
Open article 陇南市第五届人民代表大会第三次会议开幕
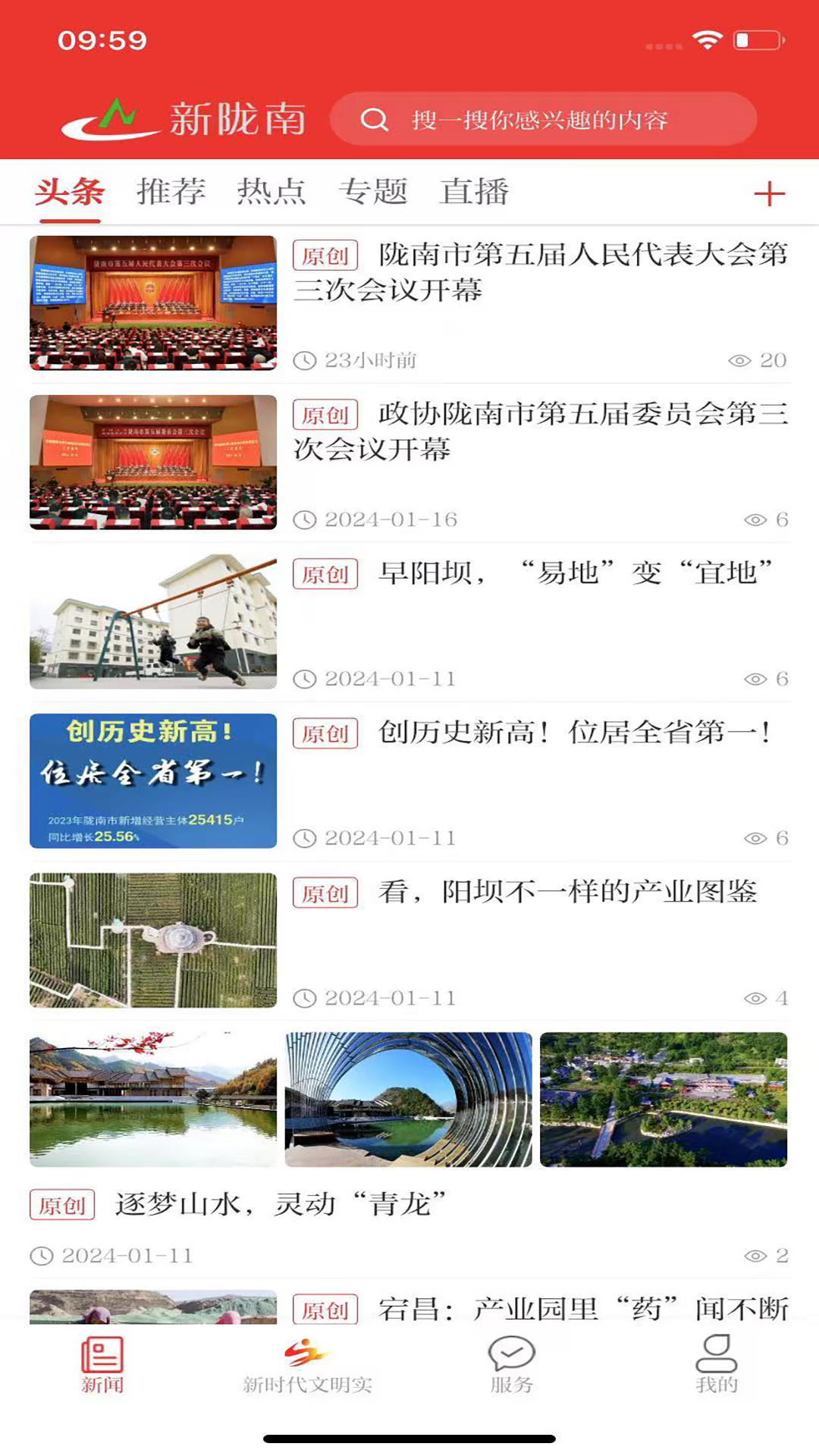click(540, 271)
